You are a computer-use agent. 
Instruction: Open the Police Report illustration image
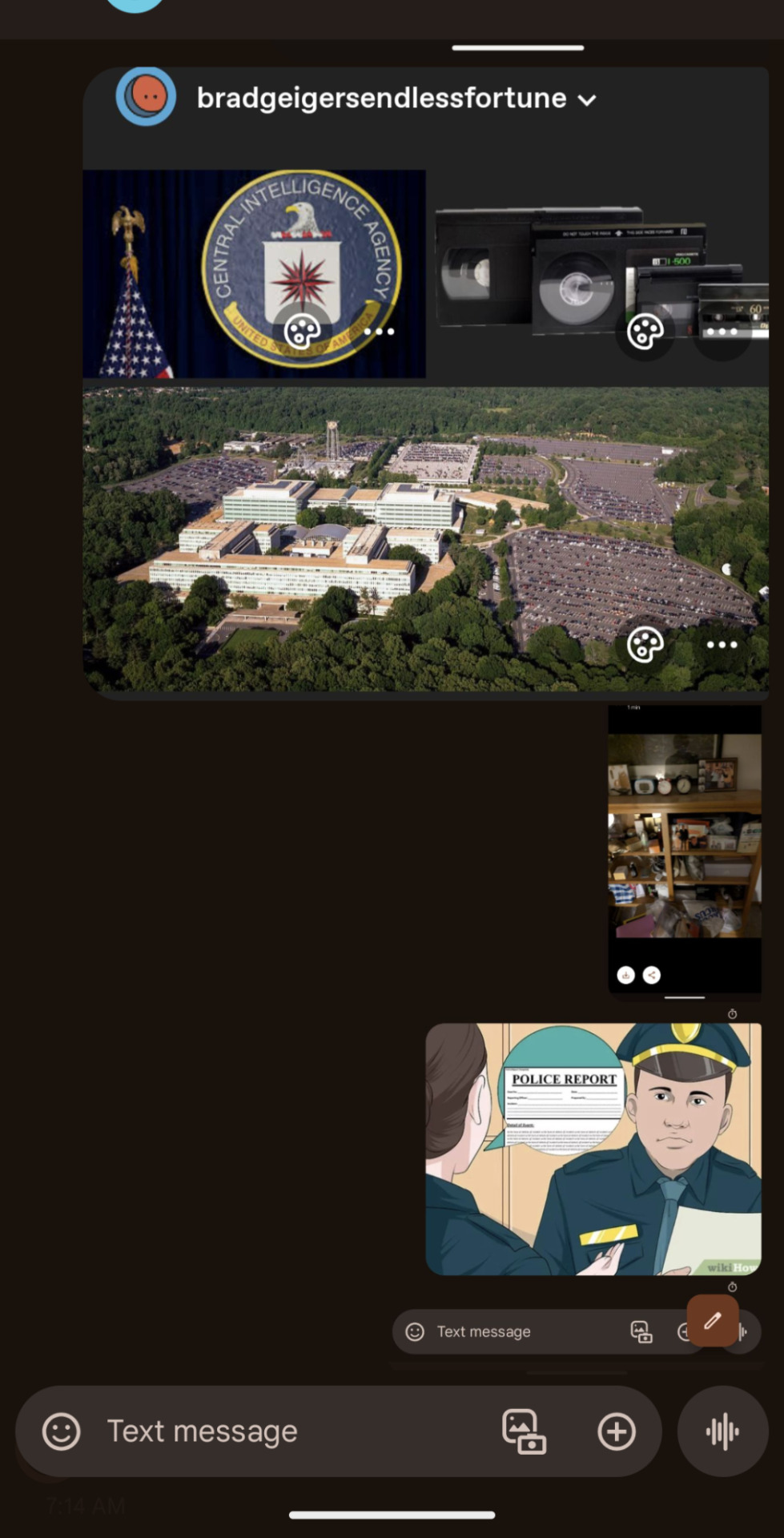593,1149
